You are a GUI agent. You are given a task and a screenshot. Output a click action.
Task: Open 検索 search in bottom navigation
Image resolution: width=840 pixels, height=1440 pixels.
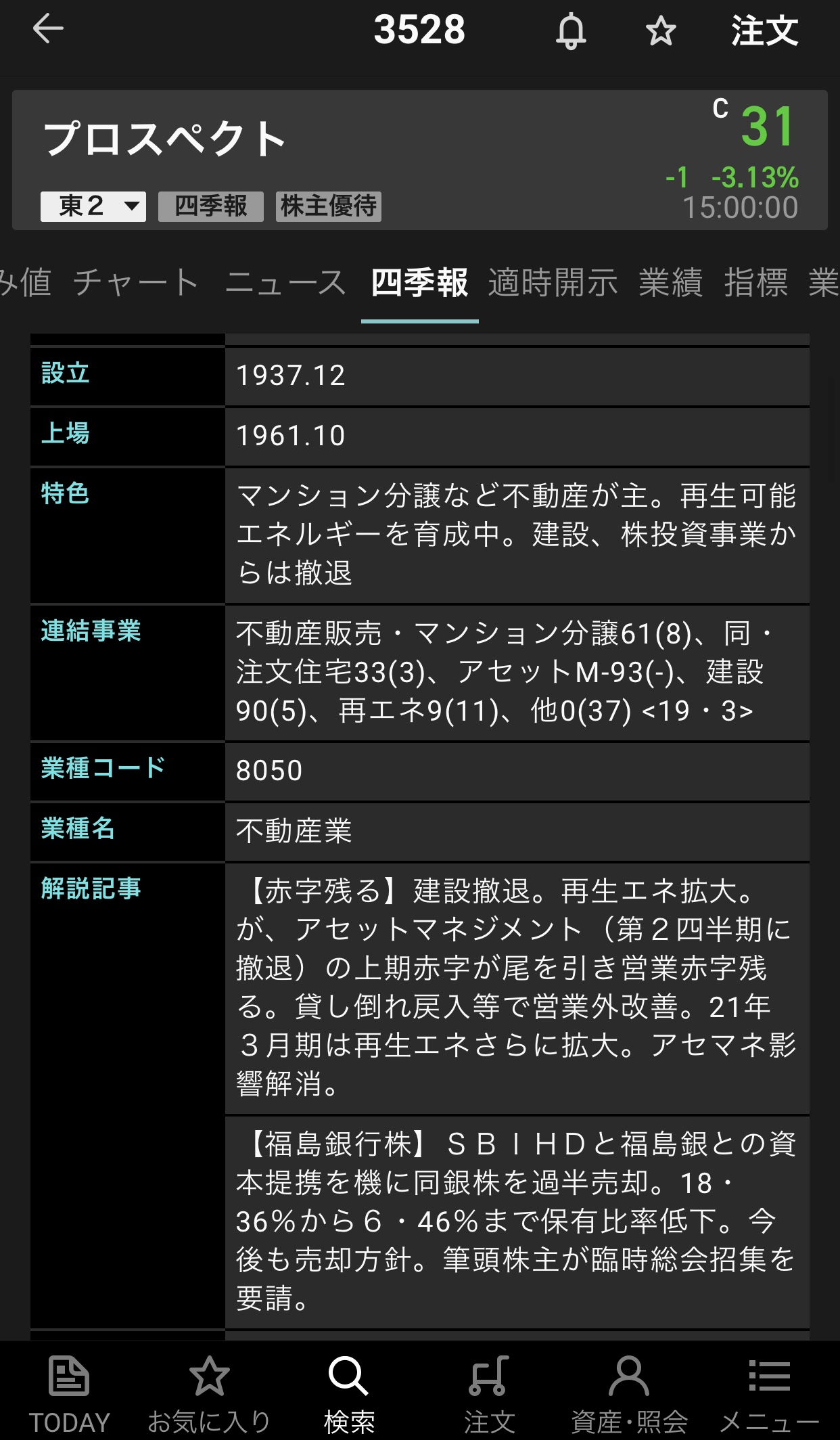point(349,1394)
